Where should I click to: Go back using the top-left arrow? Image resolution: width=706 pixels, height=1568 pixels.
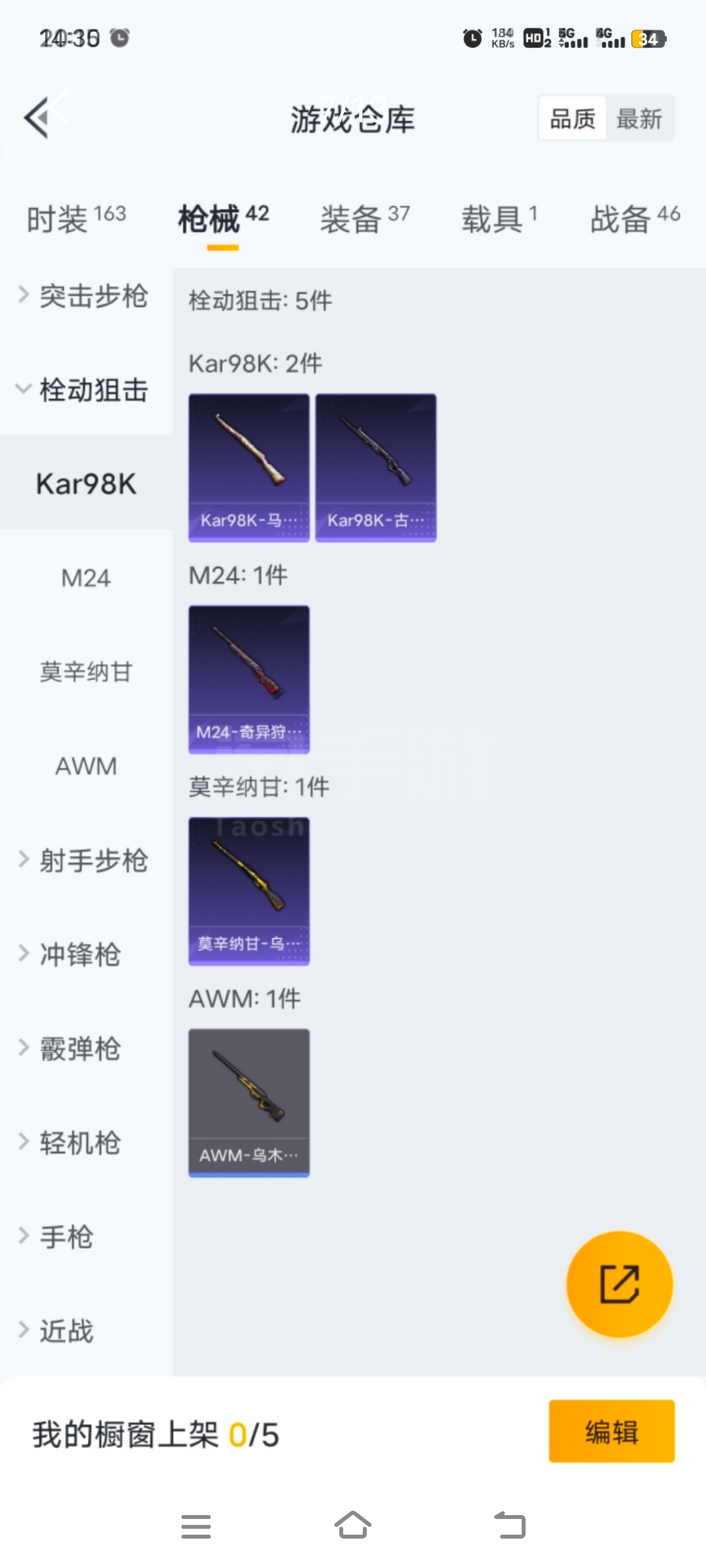click(38, 118)
